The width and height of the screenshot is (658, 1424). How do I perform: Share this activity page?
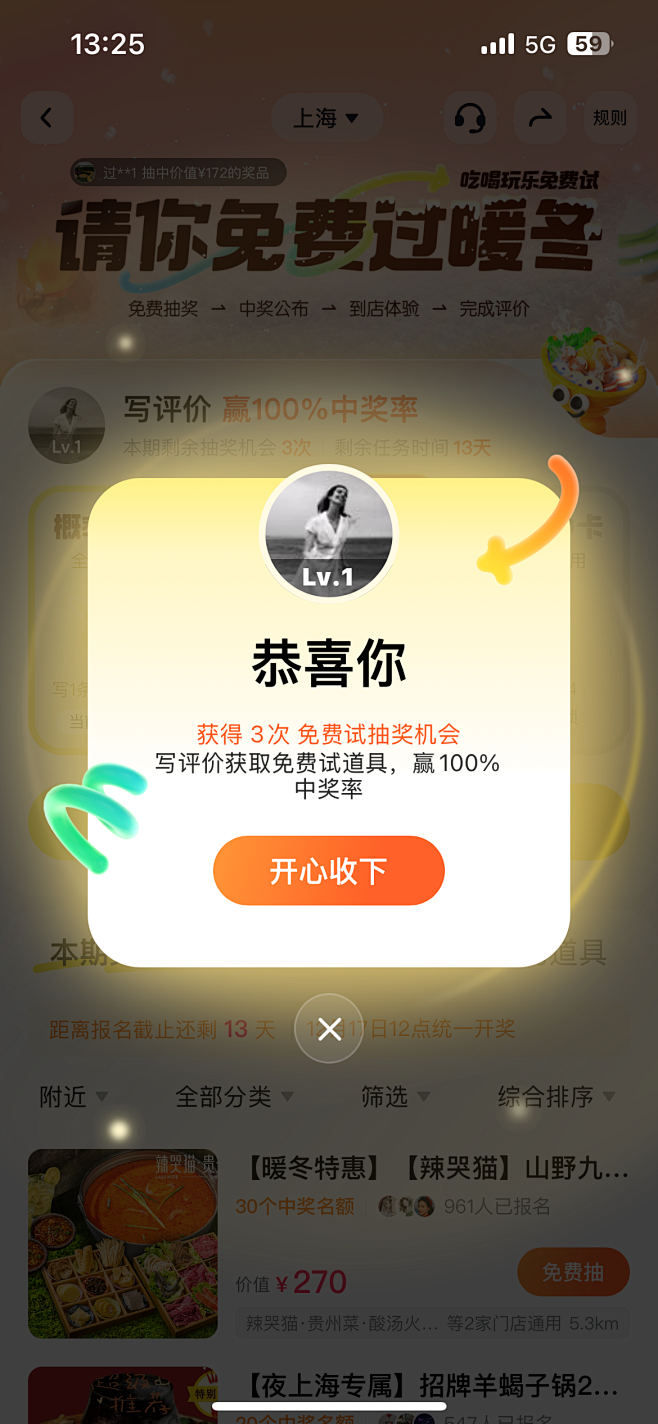[540, 118]
